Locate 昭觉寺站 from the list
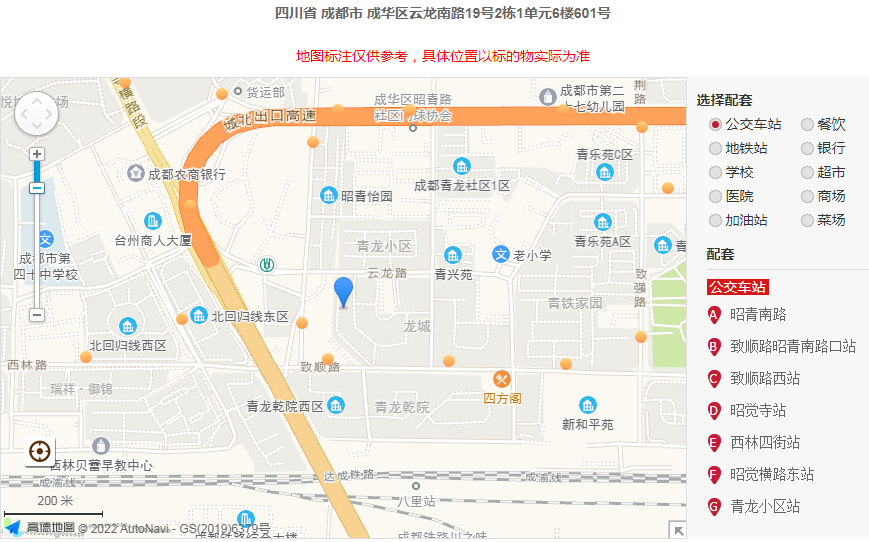 (757, 411)
